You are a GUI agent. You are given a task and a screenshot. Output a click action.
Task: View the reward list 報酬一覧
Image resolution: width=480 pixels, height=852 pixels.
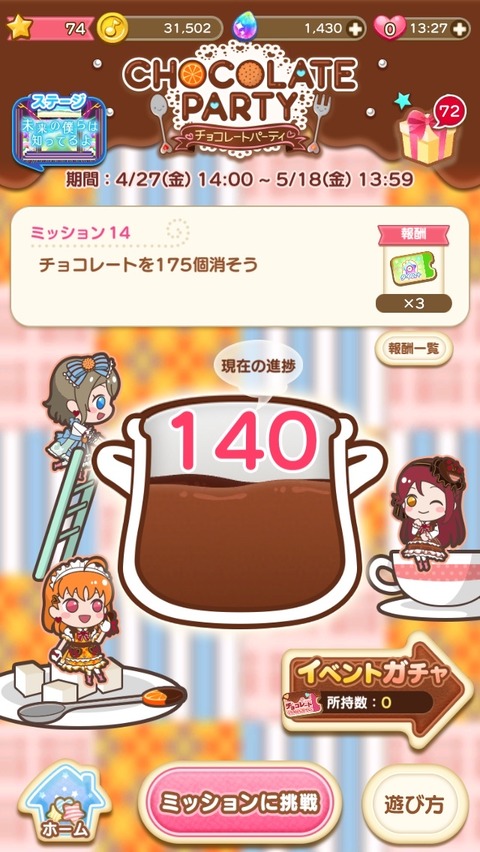click(x=414, y=349)
